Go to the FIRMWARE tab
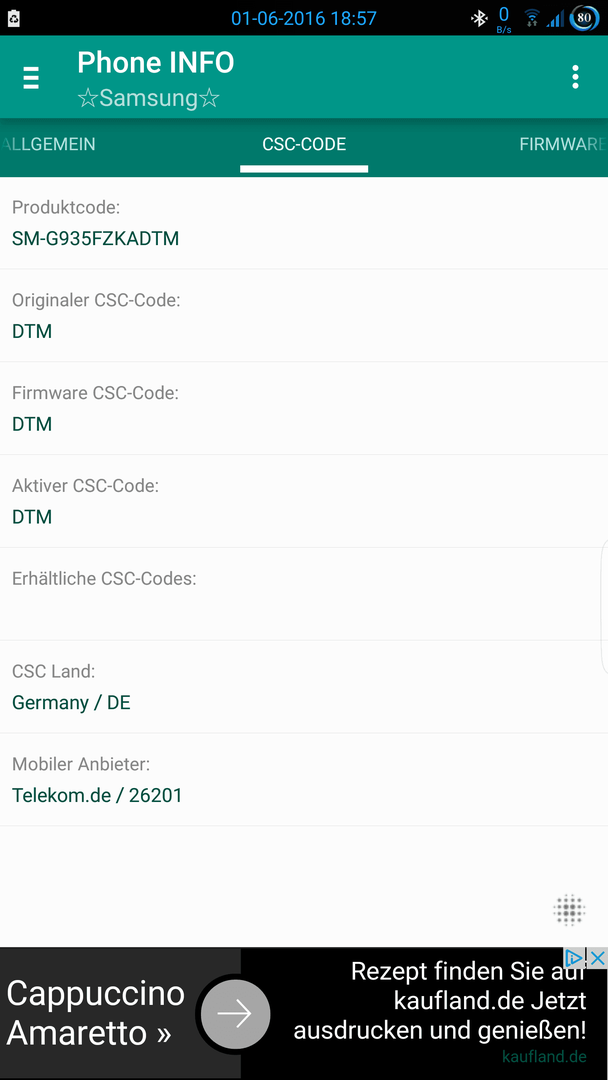This screenshot has height=1080, width=608. 563,145
